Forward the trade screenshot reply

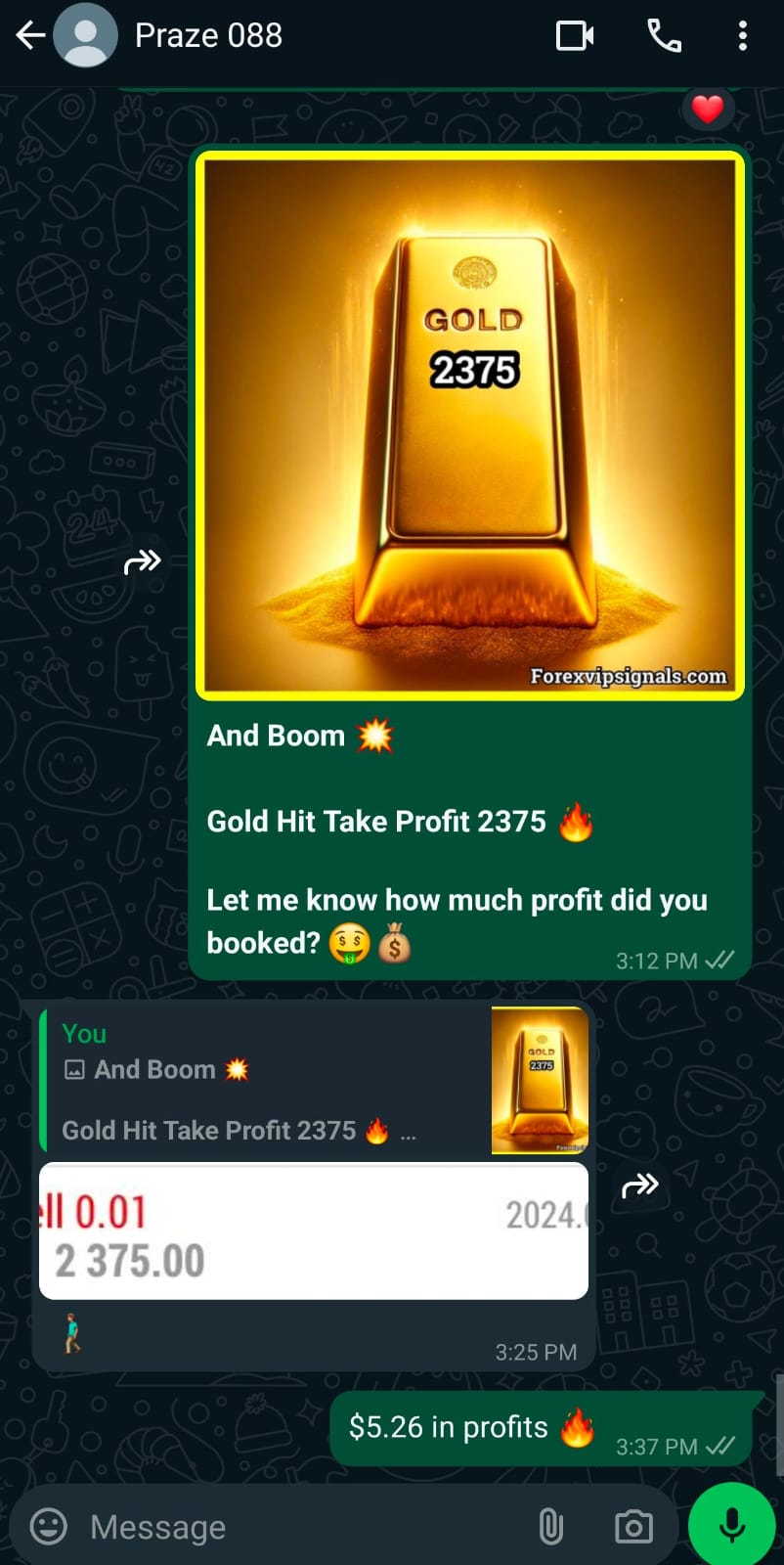coord(640,1186)
